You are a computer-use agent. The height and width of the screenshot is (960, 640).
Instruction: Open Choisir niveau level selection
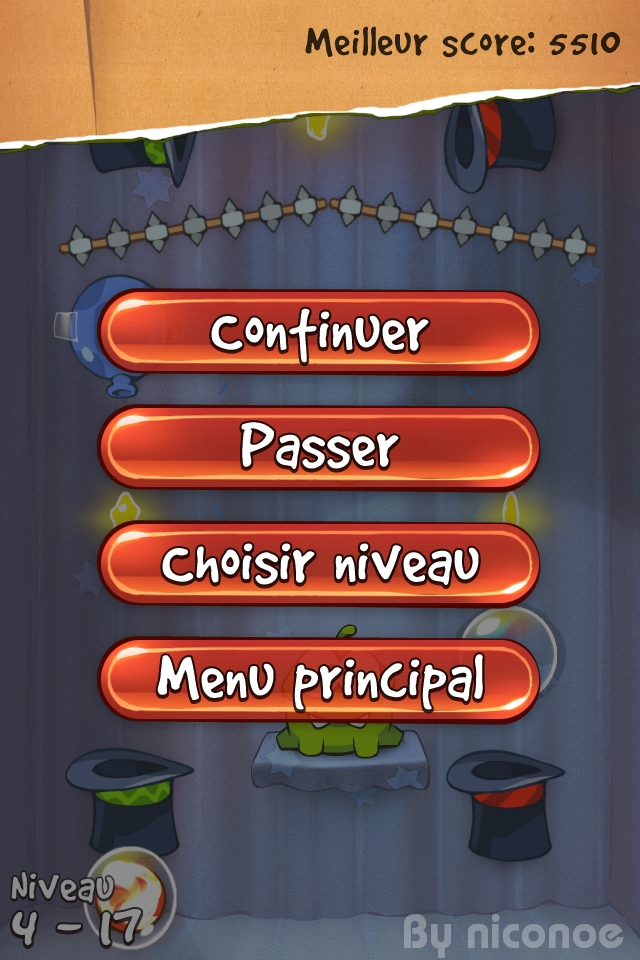pyautogui.click(x=319, y=564)
